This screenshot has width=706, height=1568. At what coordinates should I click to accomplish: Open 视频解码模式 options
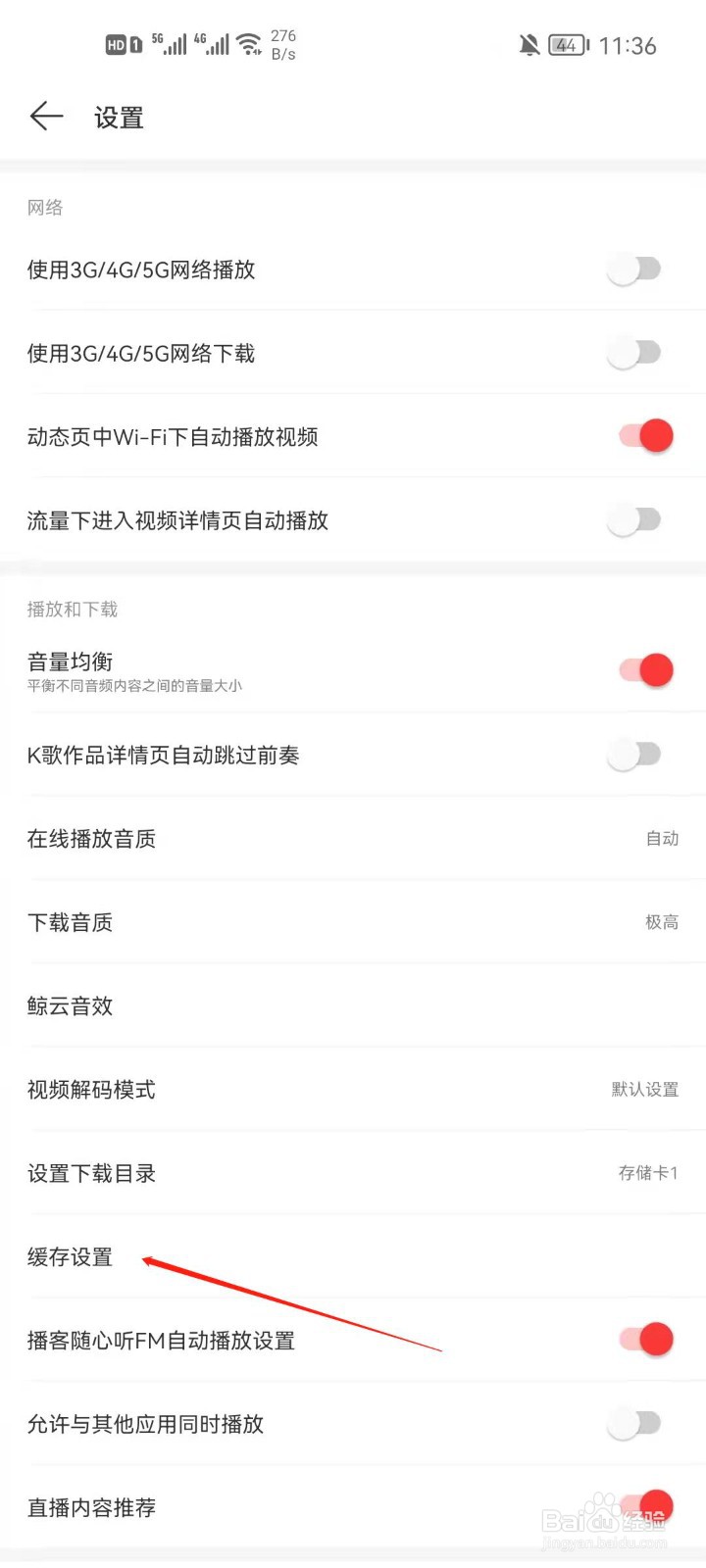click(x=353, y=1090)
